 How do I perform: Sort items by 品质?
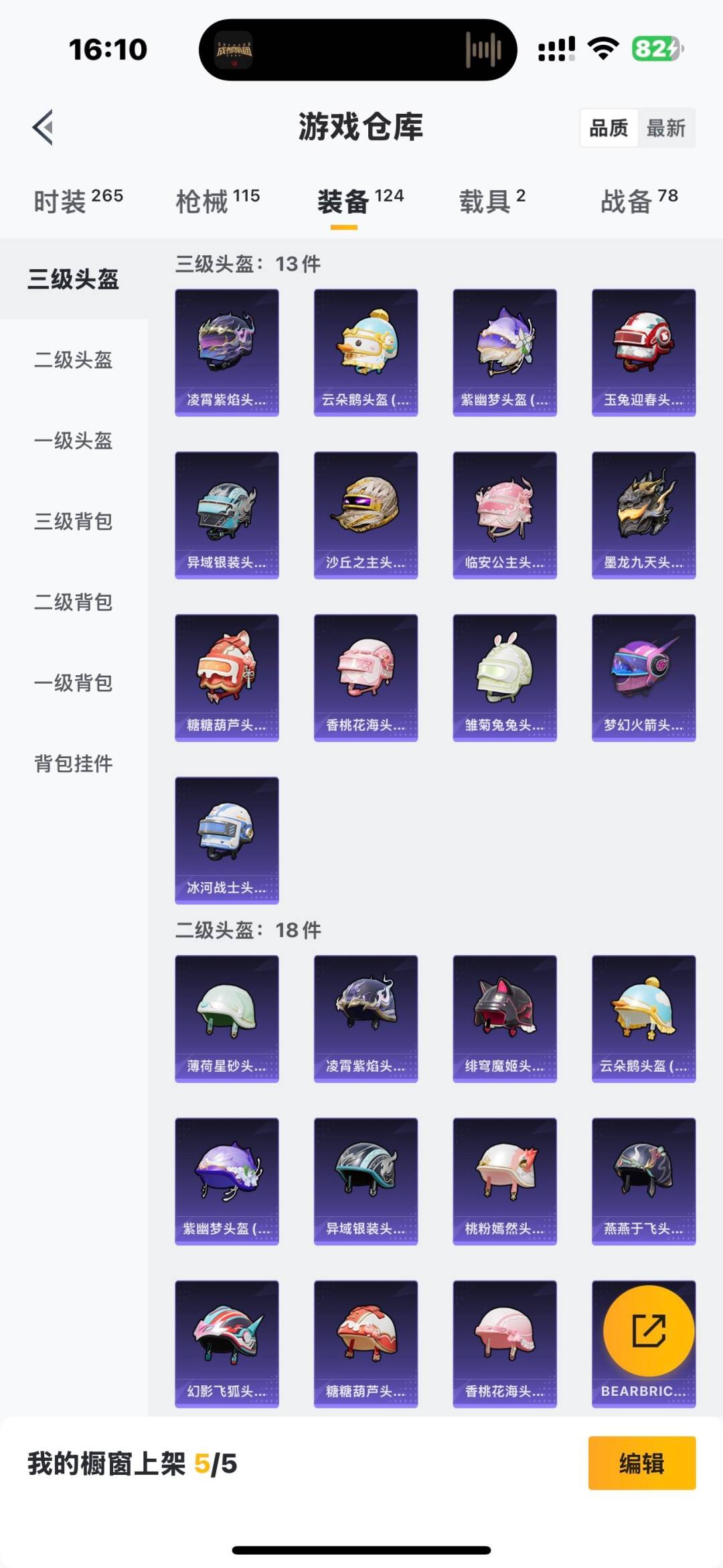[608, 128]
